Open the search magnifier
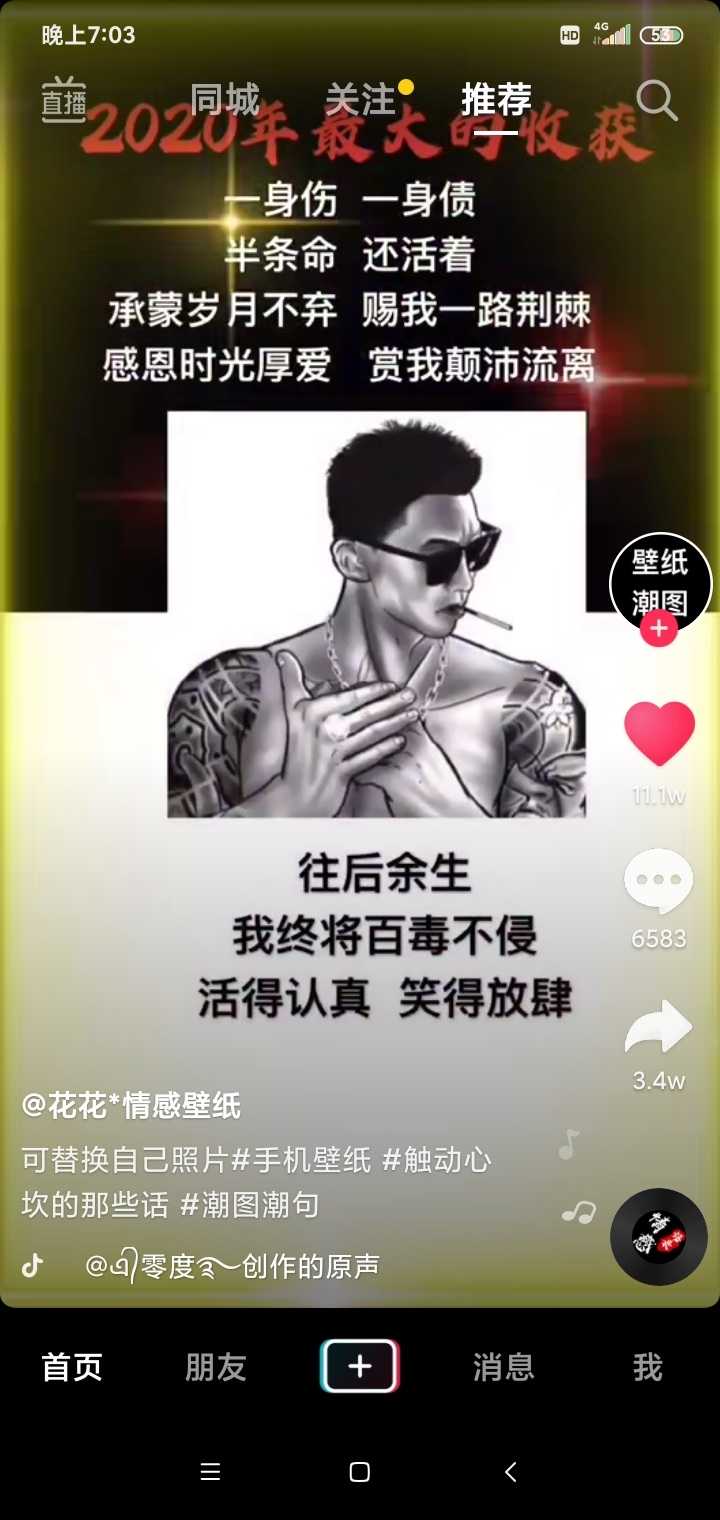This screenshot has height=1520, width=720. [656, 100]
